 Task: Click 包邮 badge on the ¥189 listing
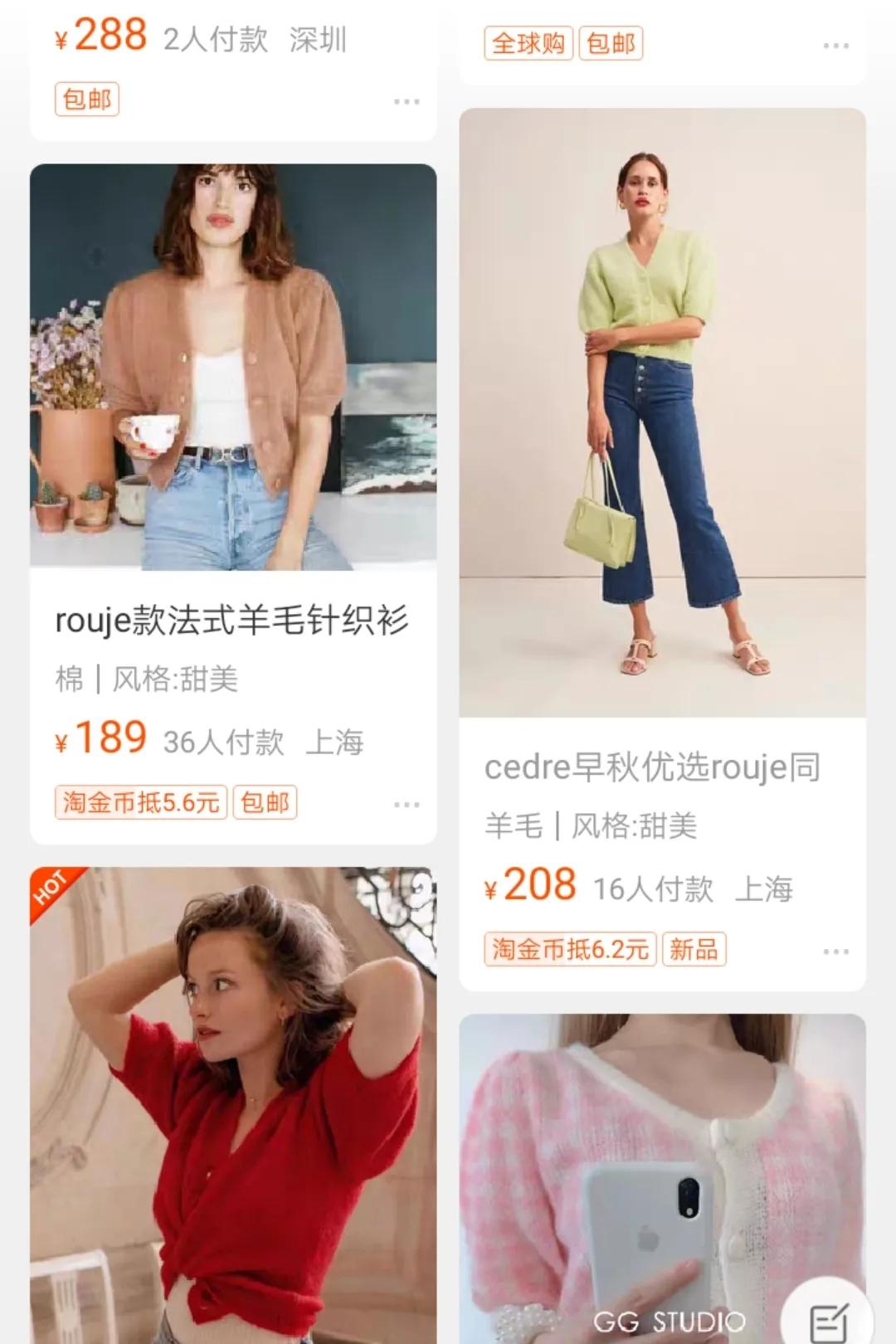tap(264, 800)
